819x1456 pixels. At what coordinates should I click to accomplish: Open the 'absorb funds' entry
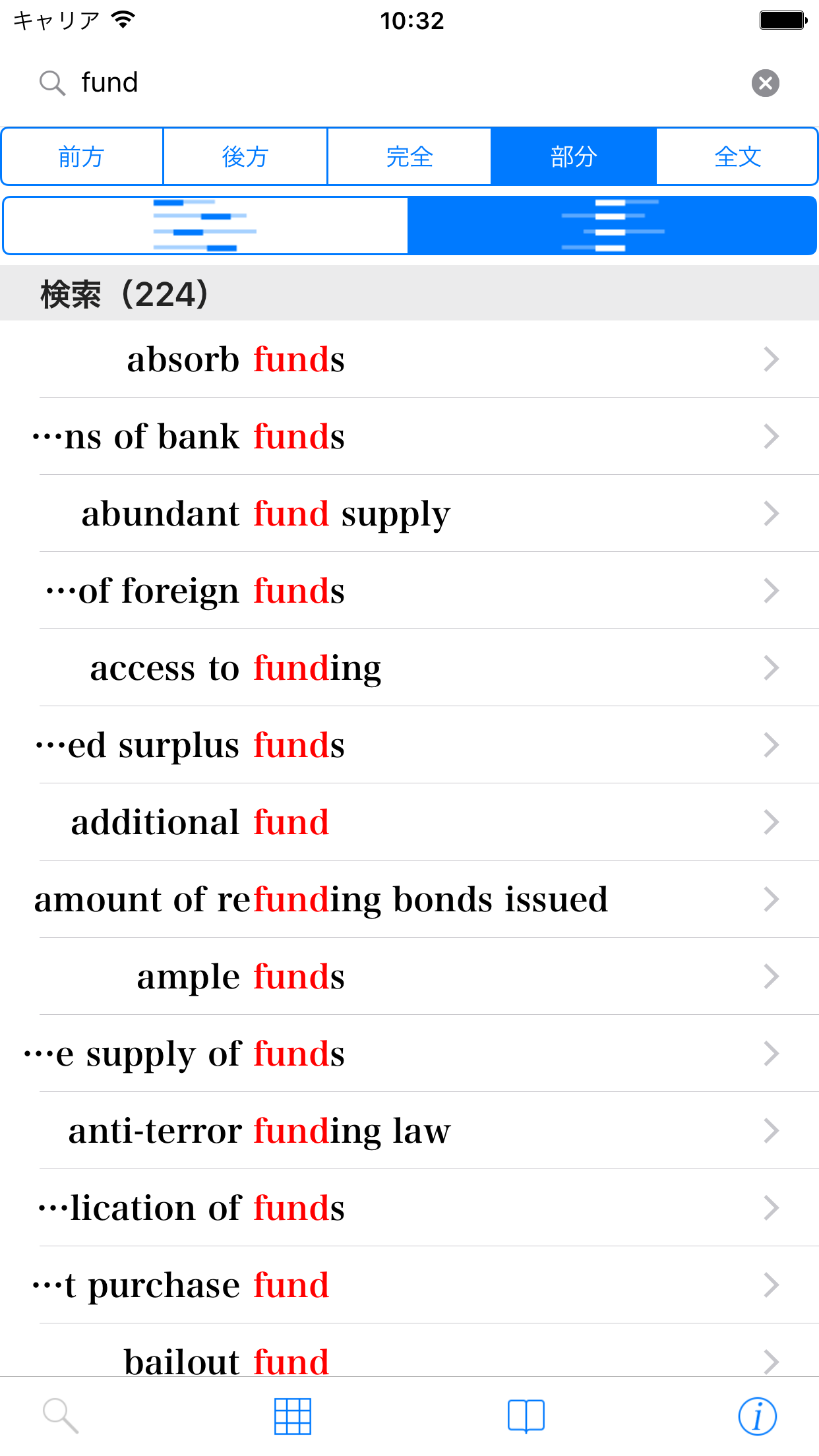[x=409, y=359]
